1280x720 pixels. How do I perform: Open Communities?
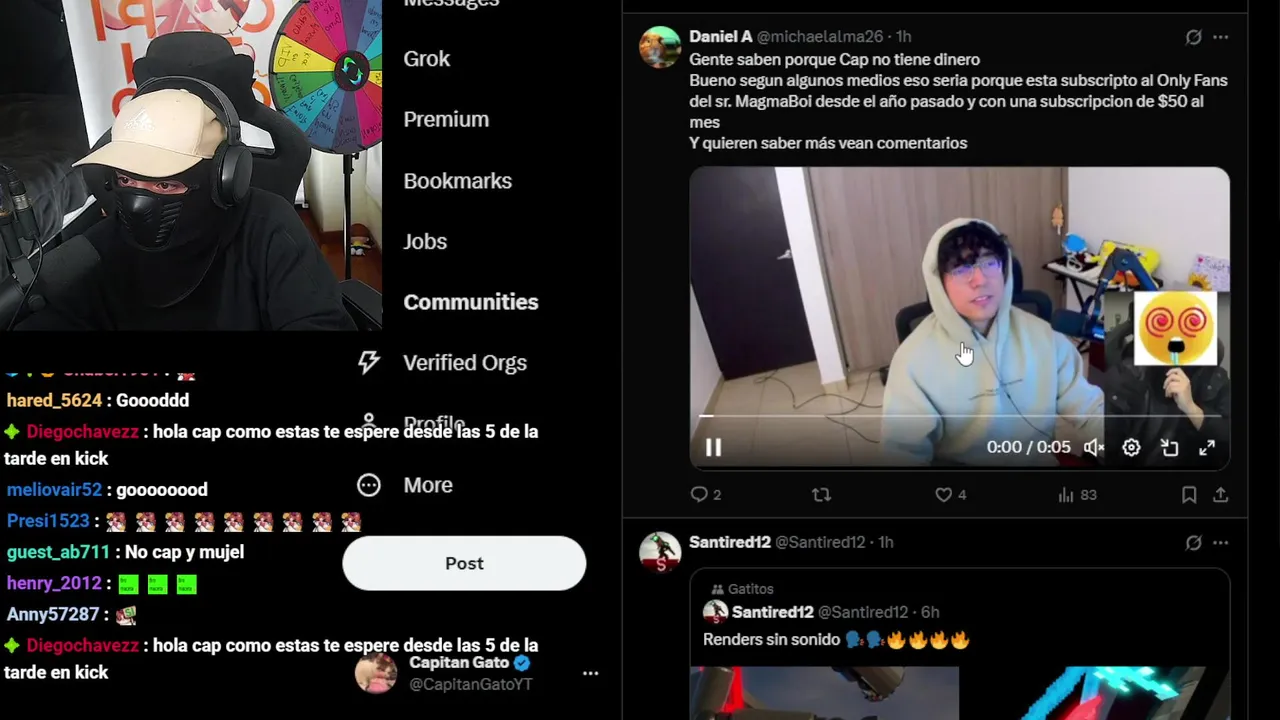(470, 302)
